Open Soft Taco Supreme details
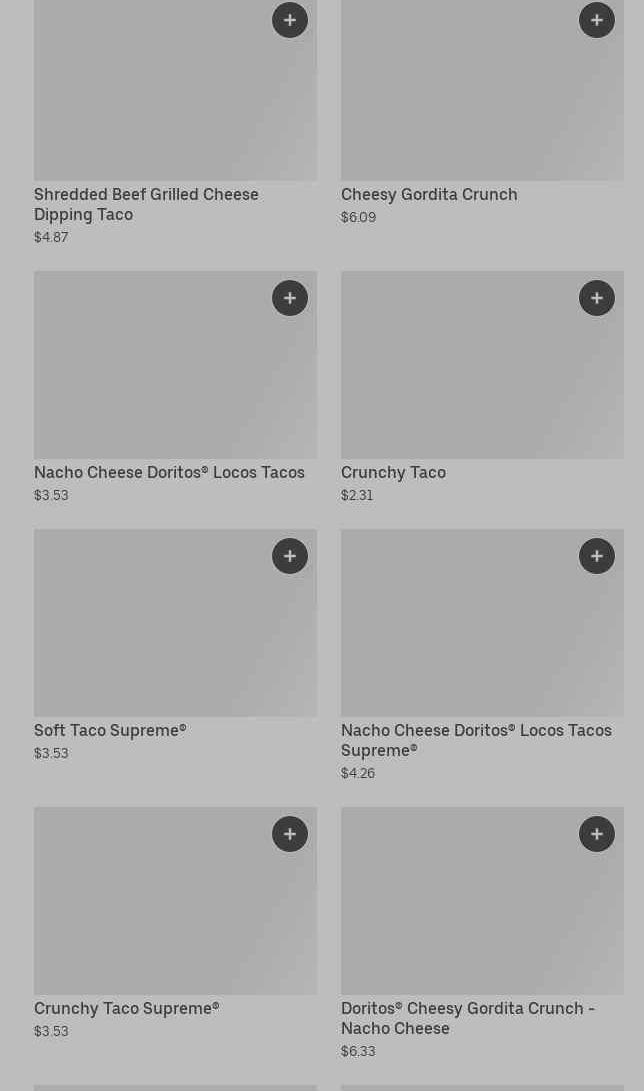Viewport: 644px width, 1091px height. (110, 731)
